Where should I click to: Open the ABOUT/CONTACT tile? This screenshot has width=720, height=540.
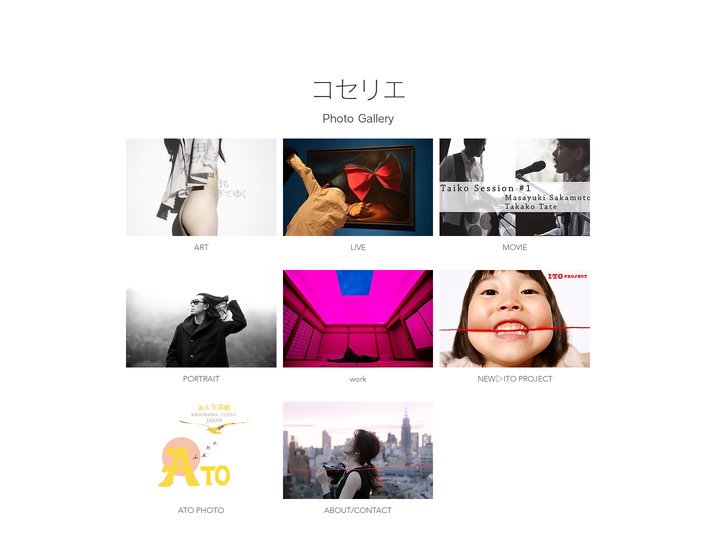click(x=358, y=450)
